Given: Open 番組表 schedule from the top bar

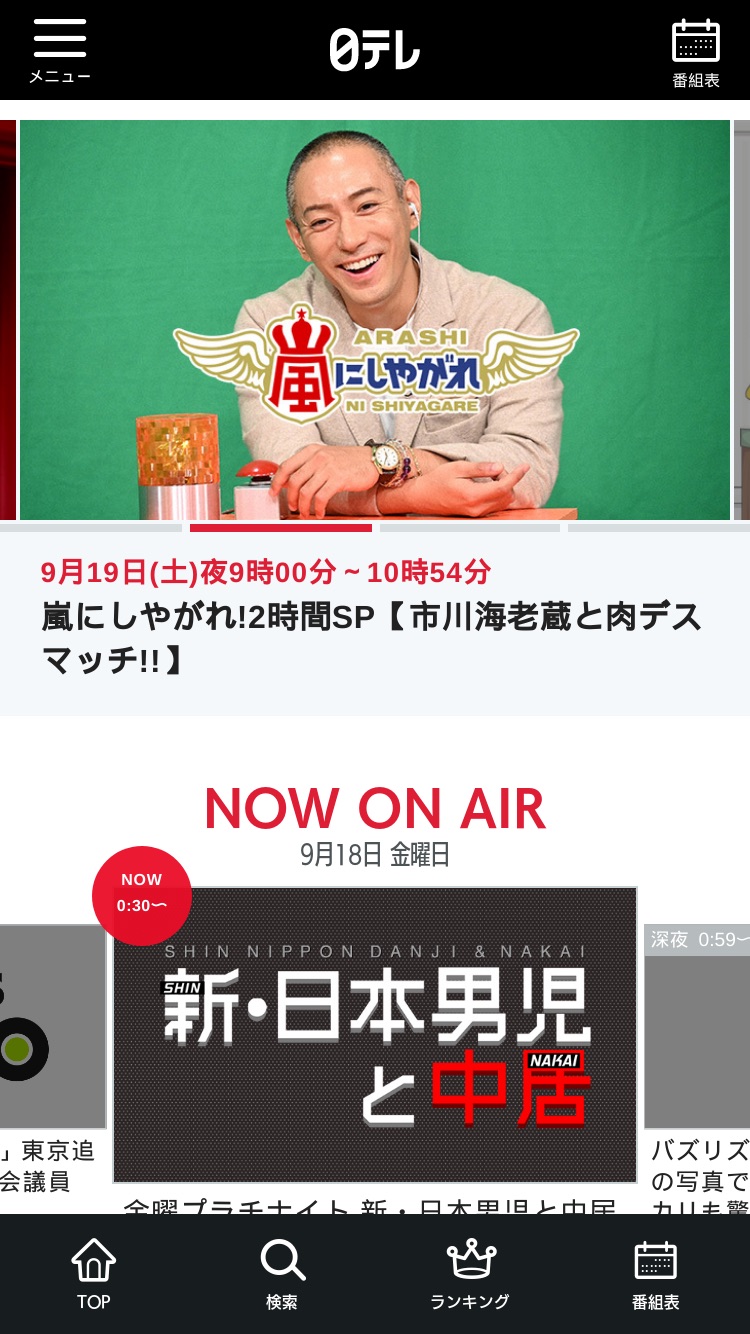Looking at the screenshot, I should (x=696, y=54).
